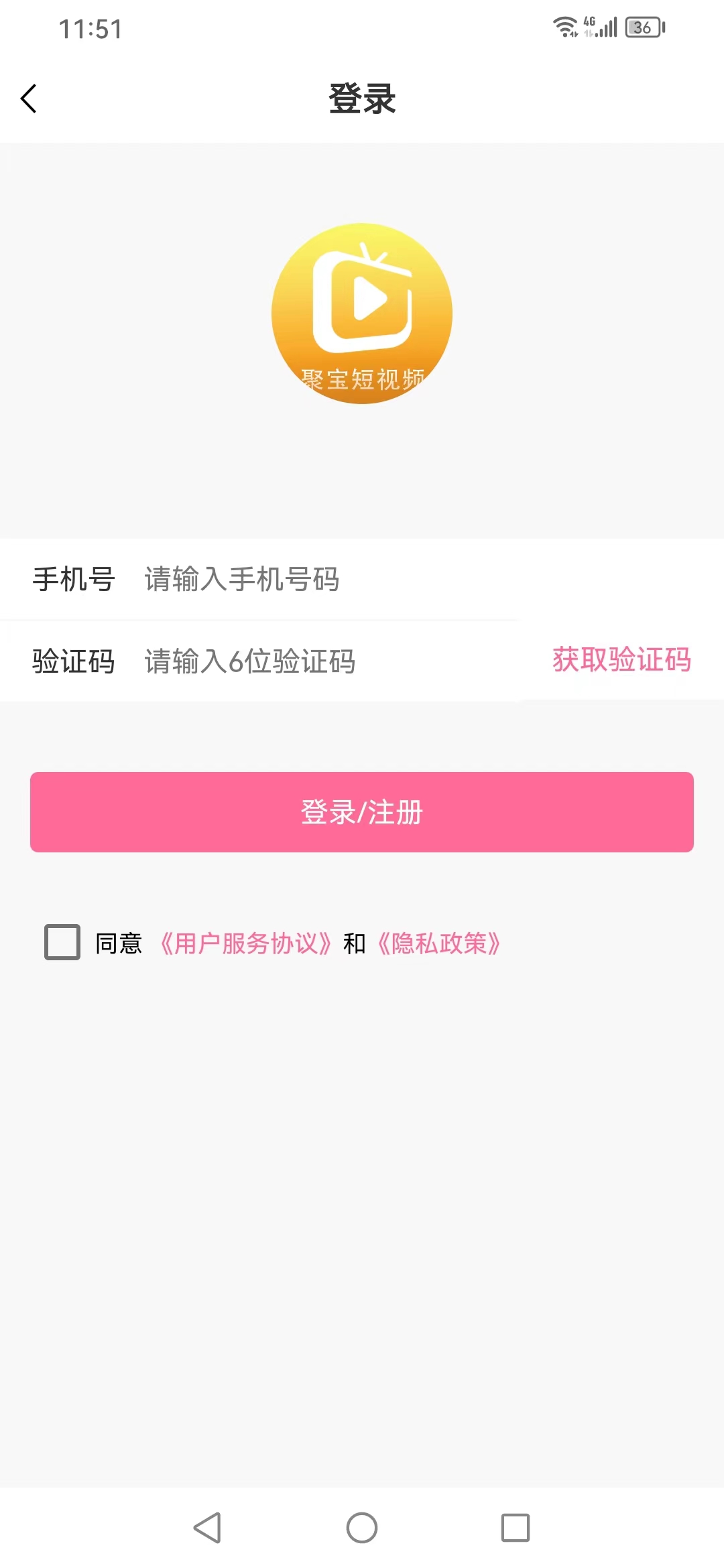Viewport: 724px width, 1568px height.
Task: Tap 获取验证码 to request a code
Action: pos(621,661)
